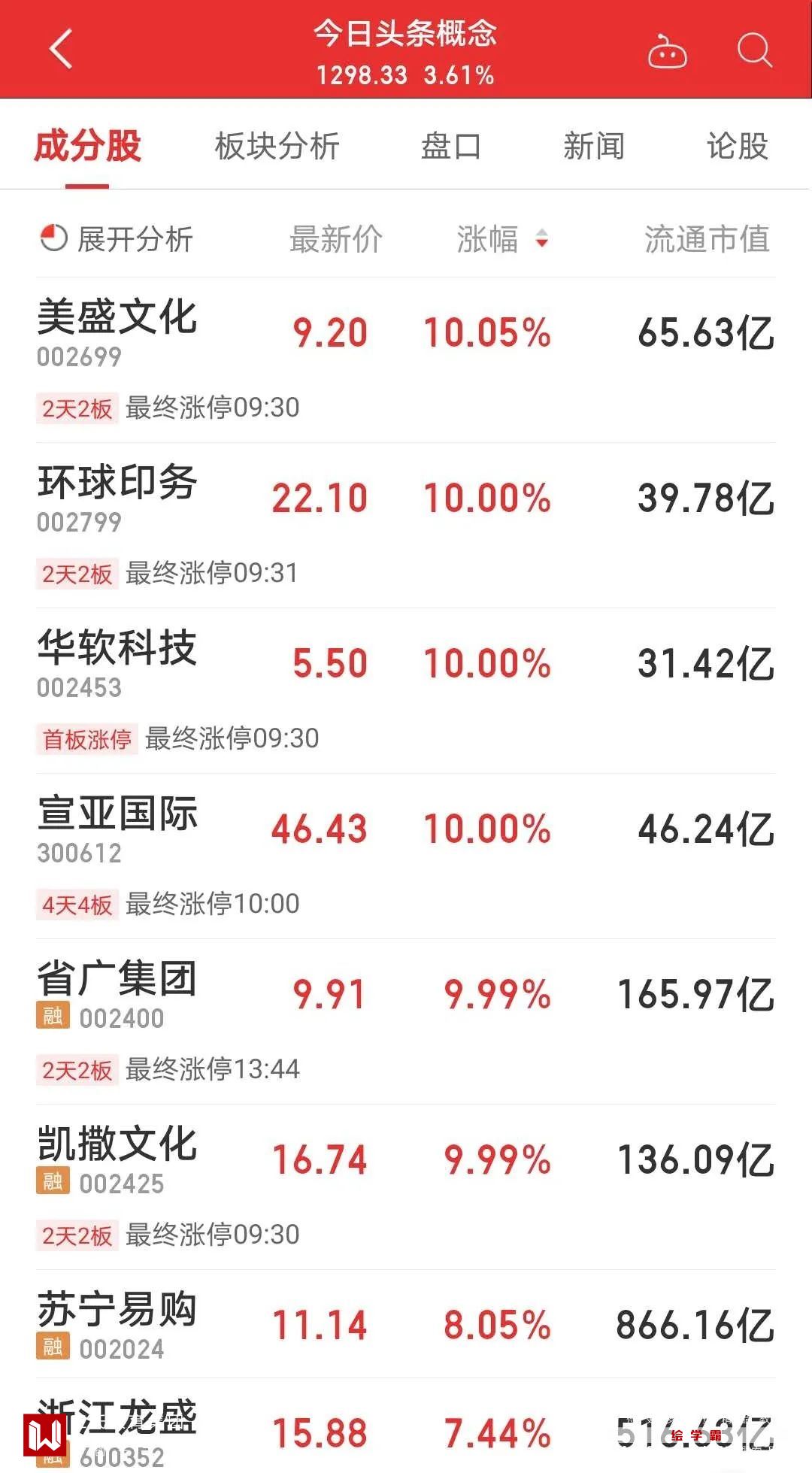Sort the list by 涨幅

501,240
